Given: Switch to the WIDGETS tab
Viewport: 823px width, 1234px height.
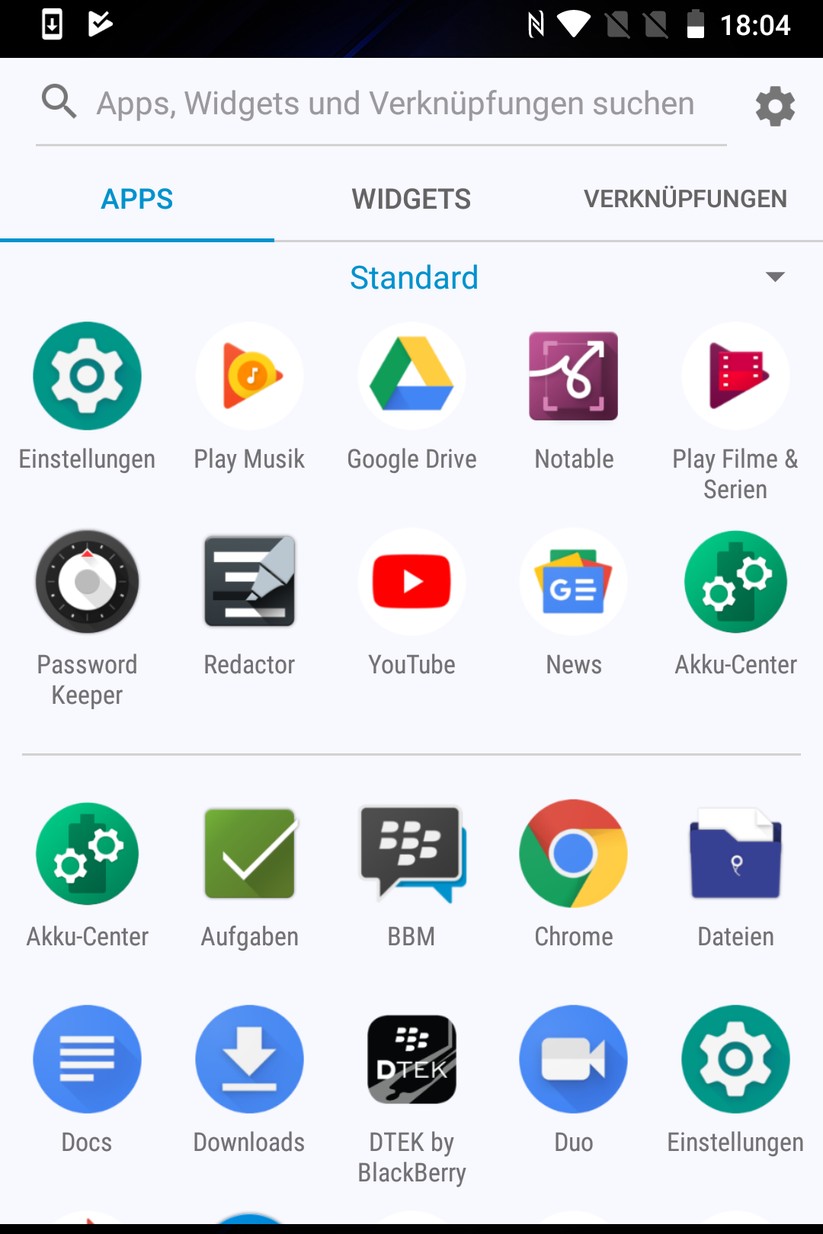Looking at the screenshot, I should pos(411,199).
